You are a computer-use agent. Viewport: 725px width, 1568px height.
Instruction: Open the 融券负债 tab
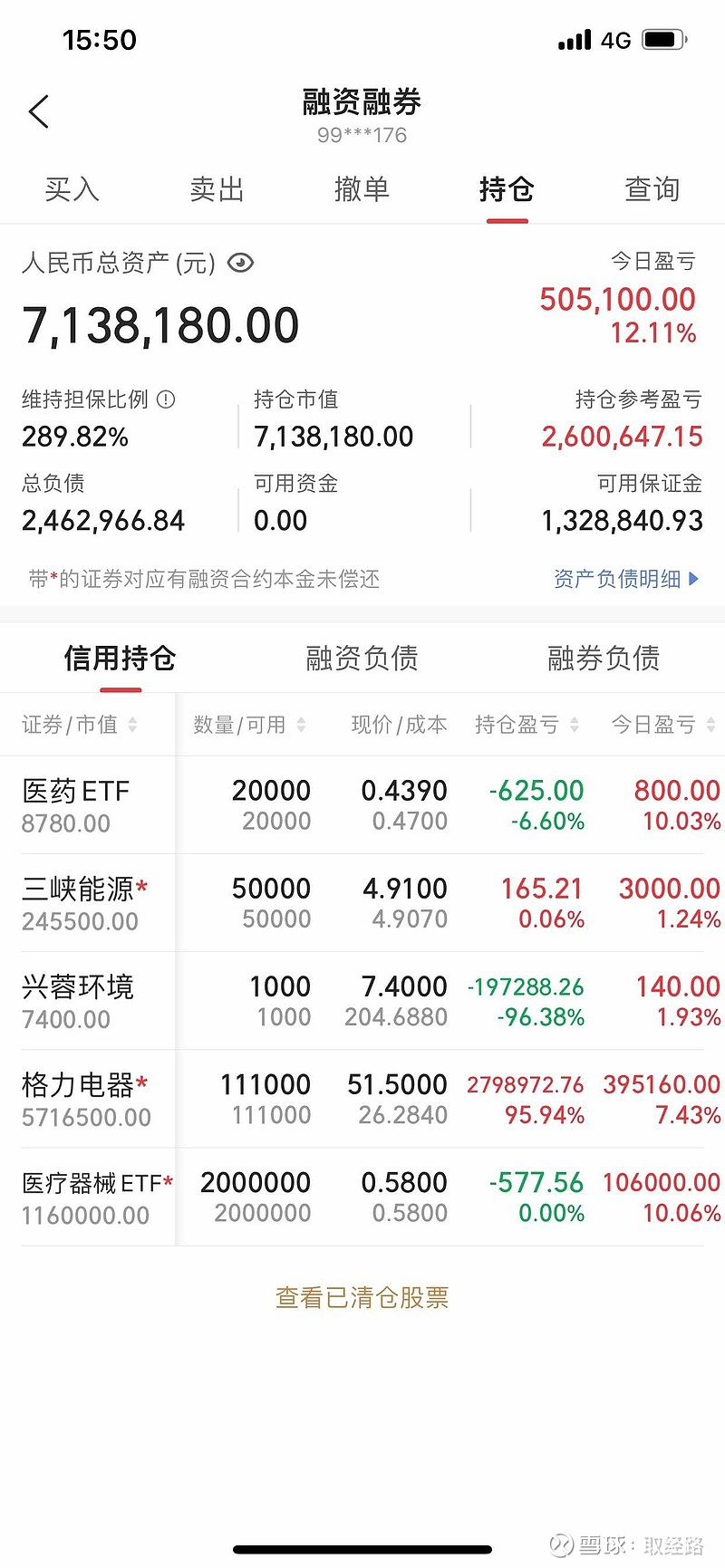602,659
